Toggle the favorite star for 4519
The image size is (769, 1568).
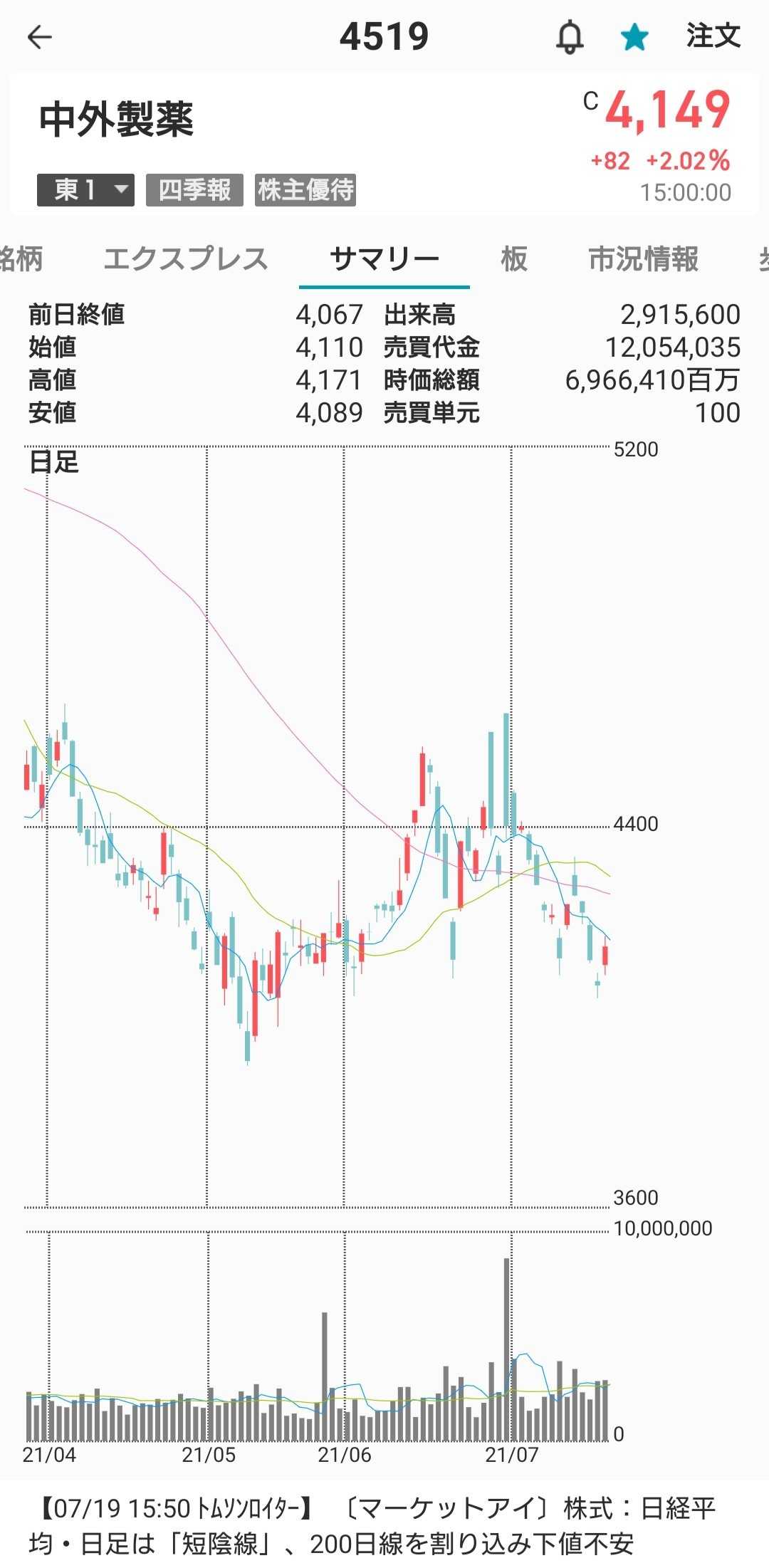[634, 37]
